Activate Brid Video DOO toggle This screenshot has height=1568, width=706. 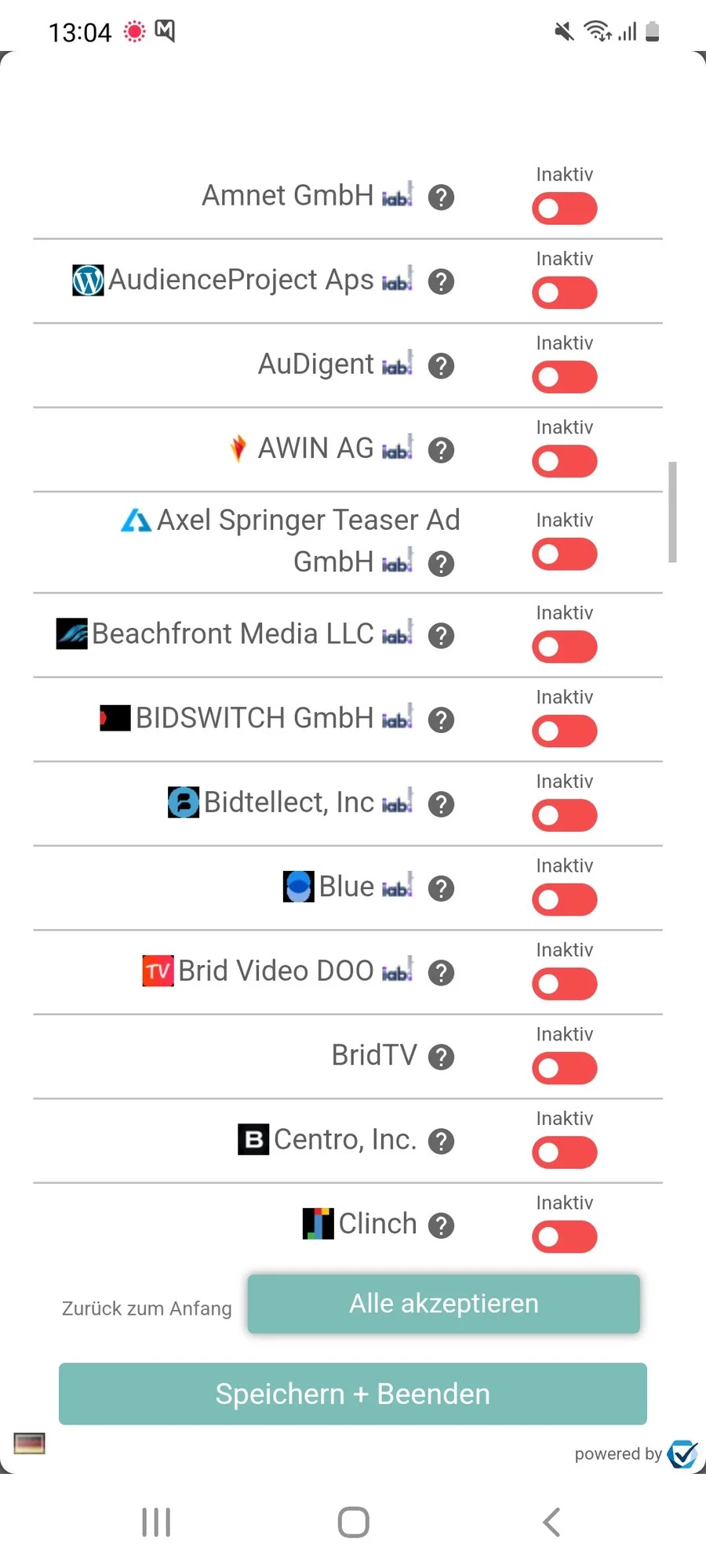pos(564,984)
